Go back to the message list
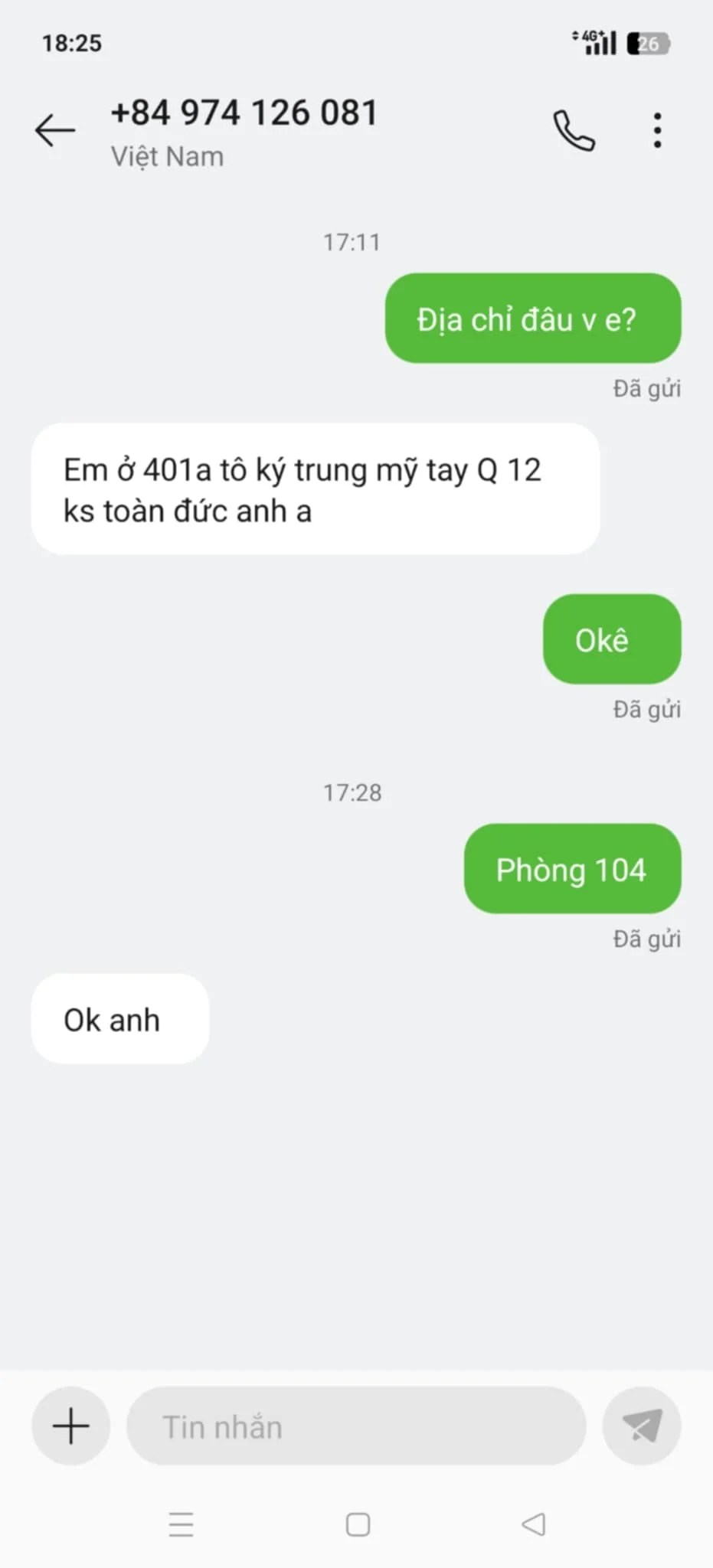Viewport: 713px width, 1568px height. point(55,130)
